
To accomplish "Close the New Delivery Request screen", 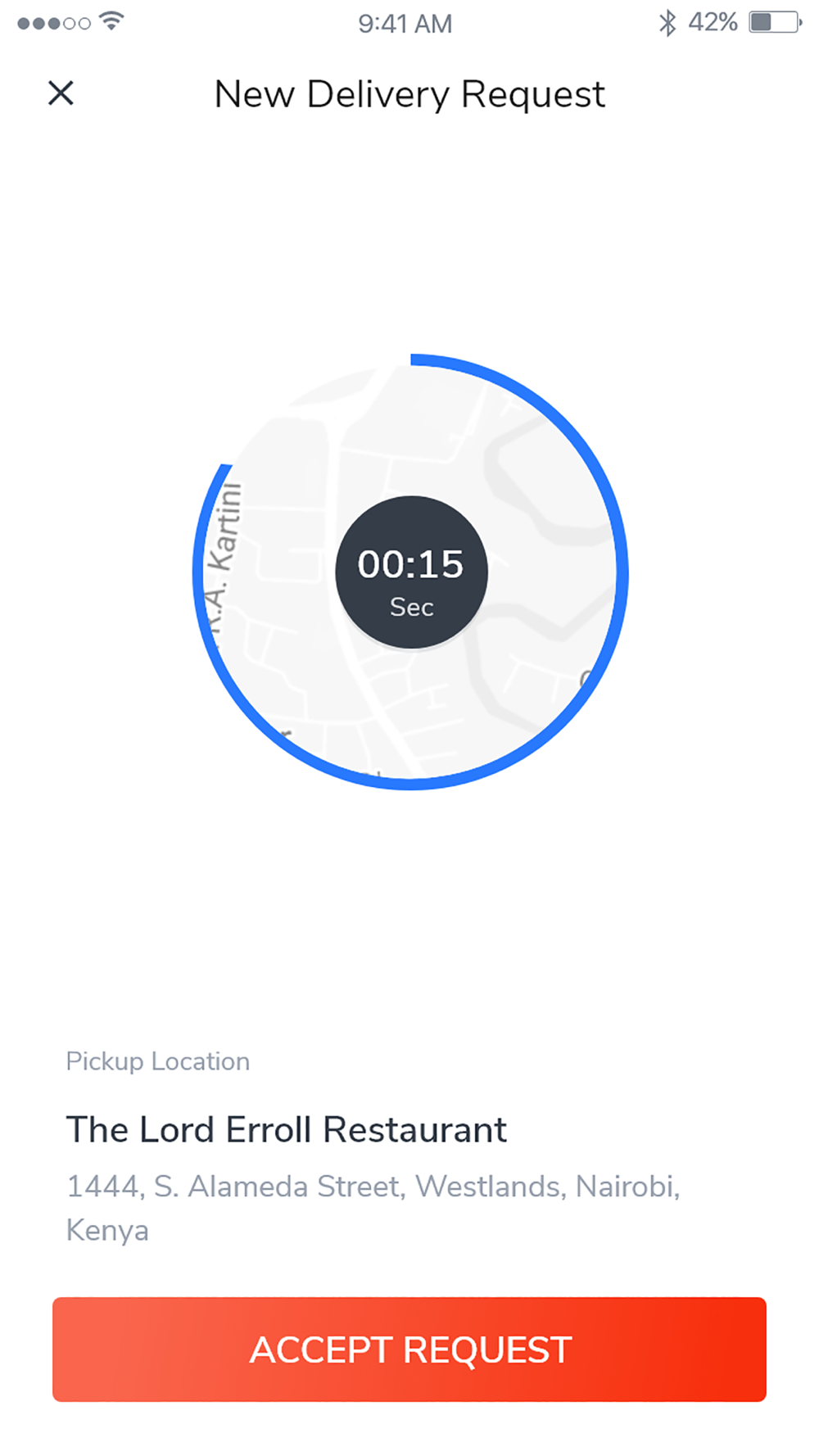I will (61, 93).
